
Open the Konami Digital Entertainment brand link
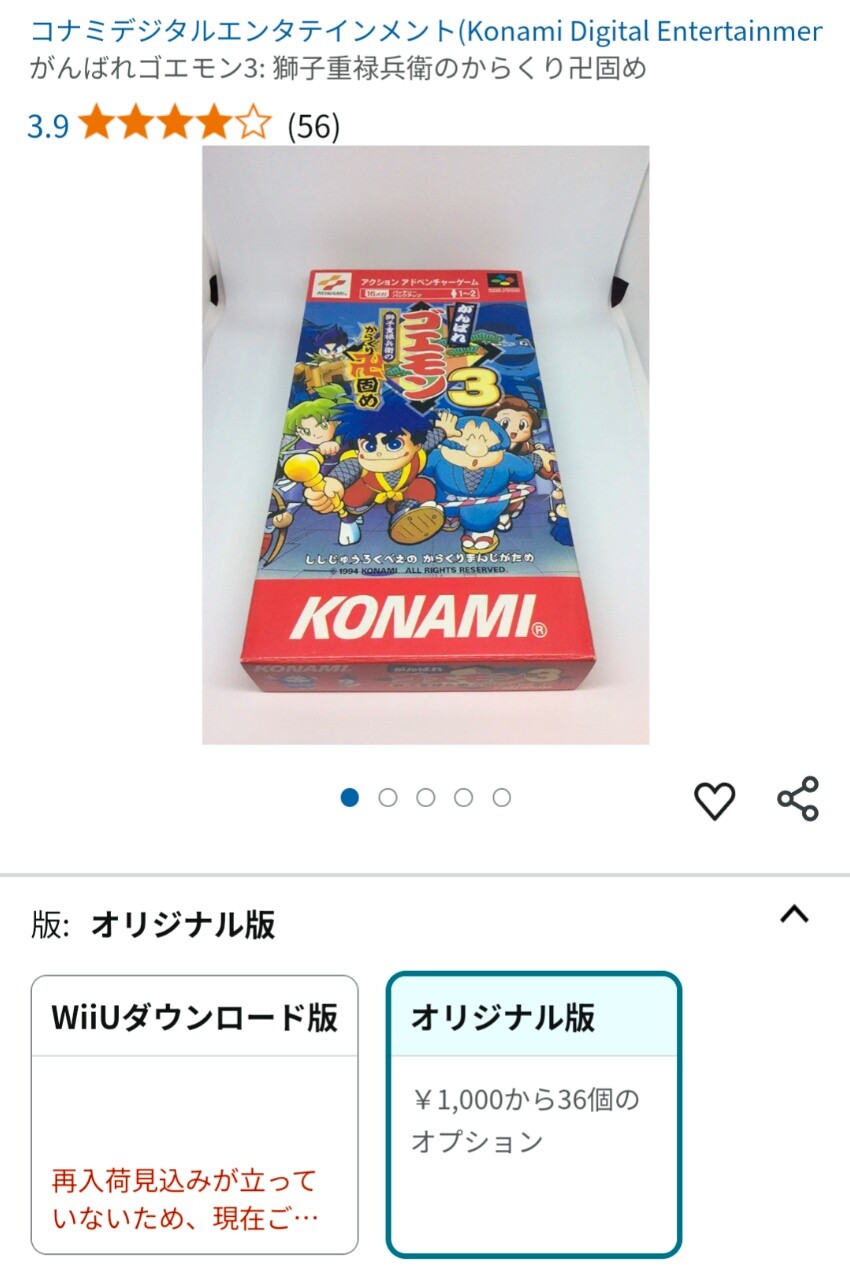425,31
